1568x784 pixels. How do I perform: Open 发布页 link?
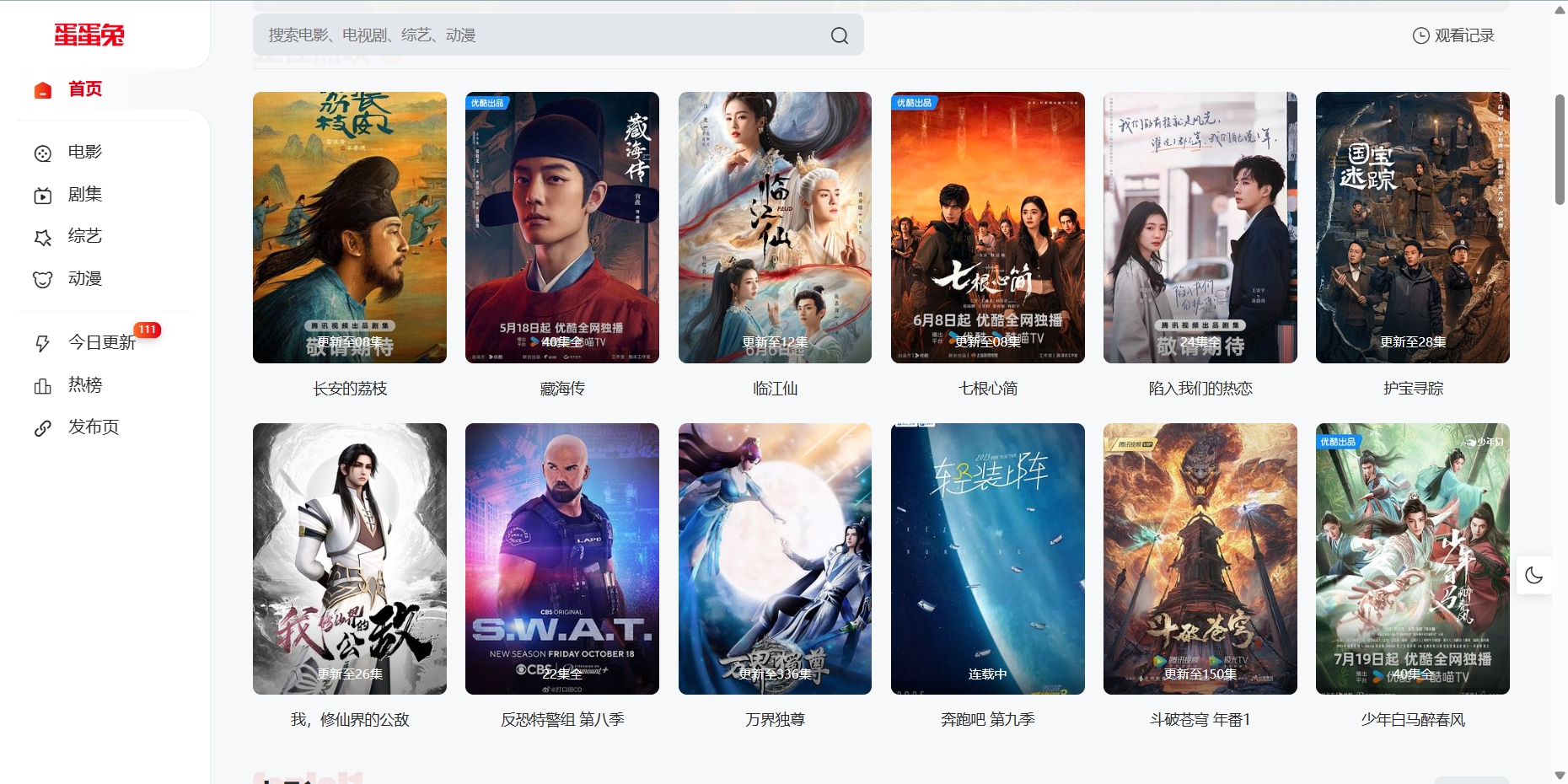pyautogui.click(x=93, y=427)
